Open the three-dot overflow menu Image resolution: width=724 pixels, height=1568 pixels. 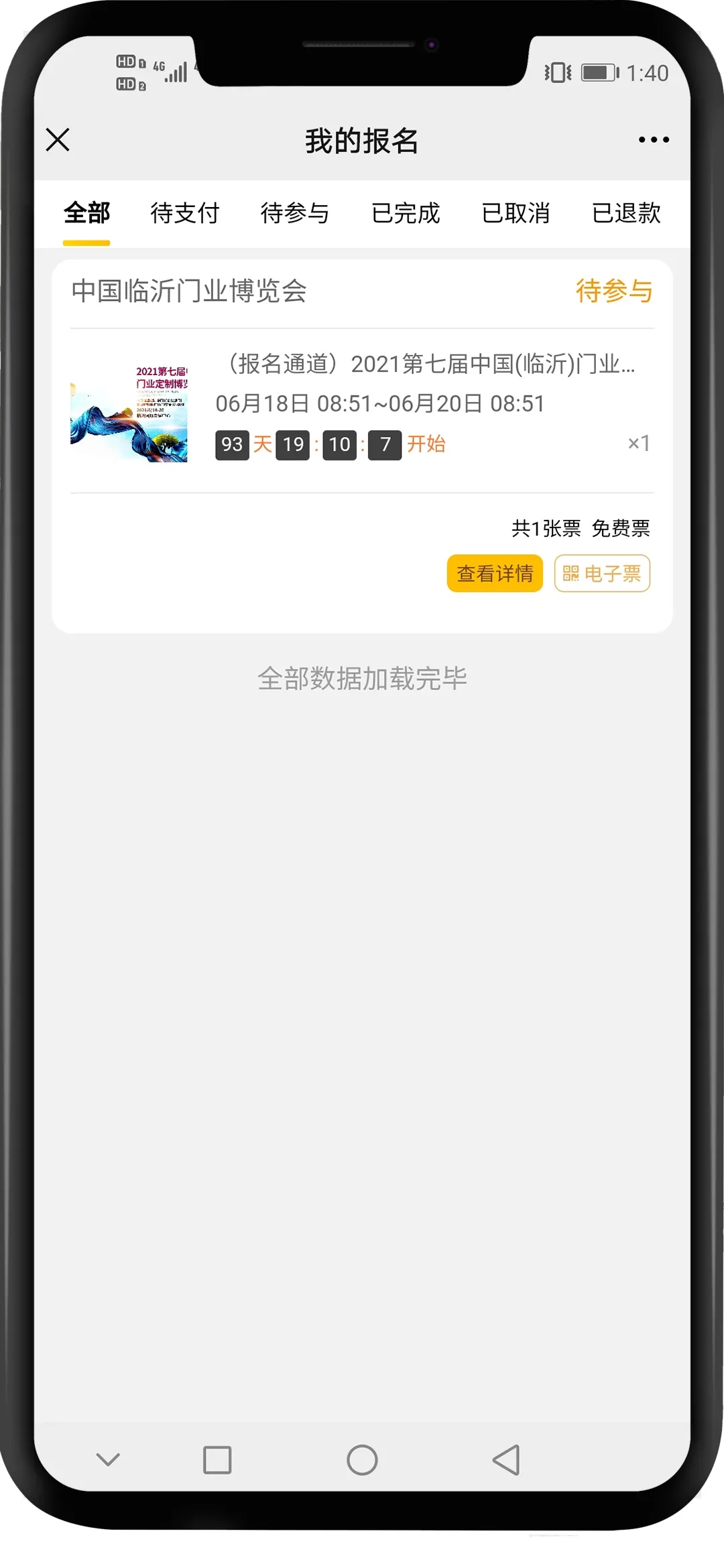point(653,140)
